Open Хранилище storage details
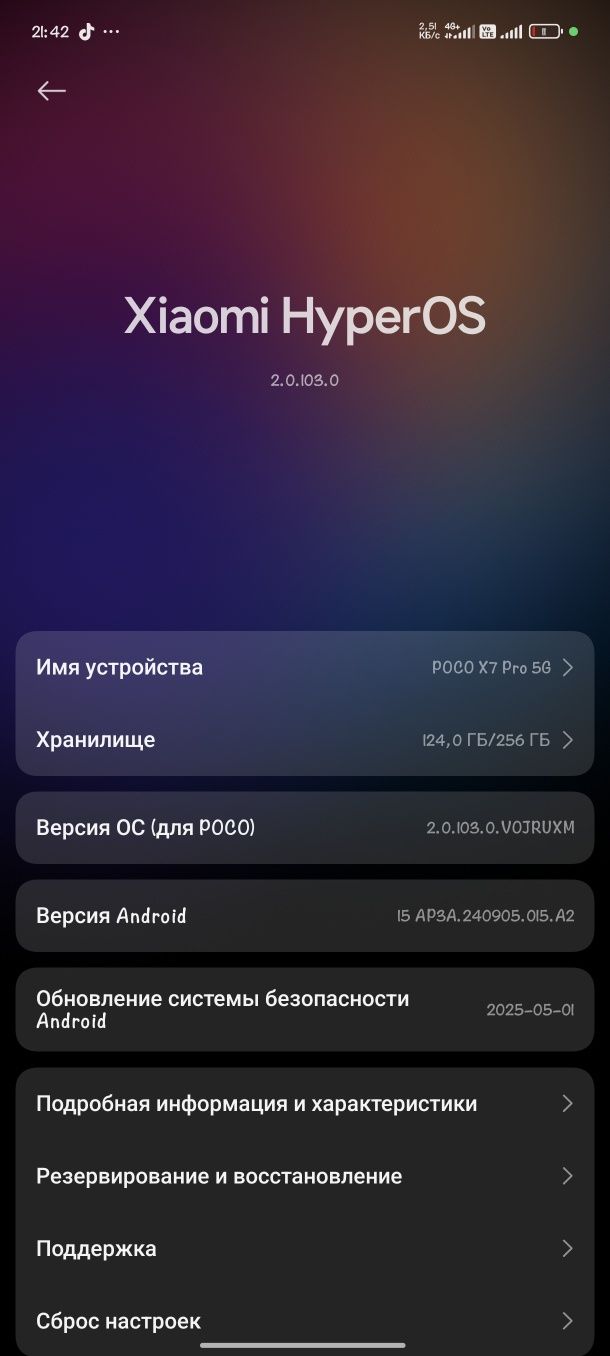The image size is (610, 1356). pyautogui.click(x=305, y=740)
